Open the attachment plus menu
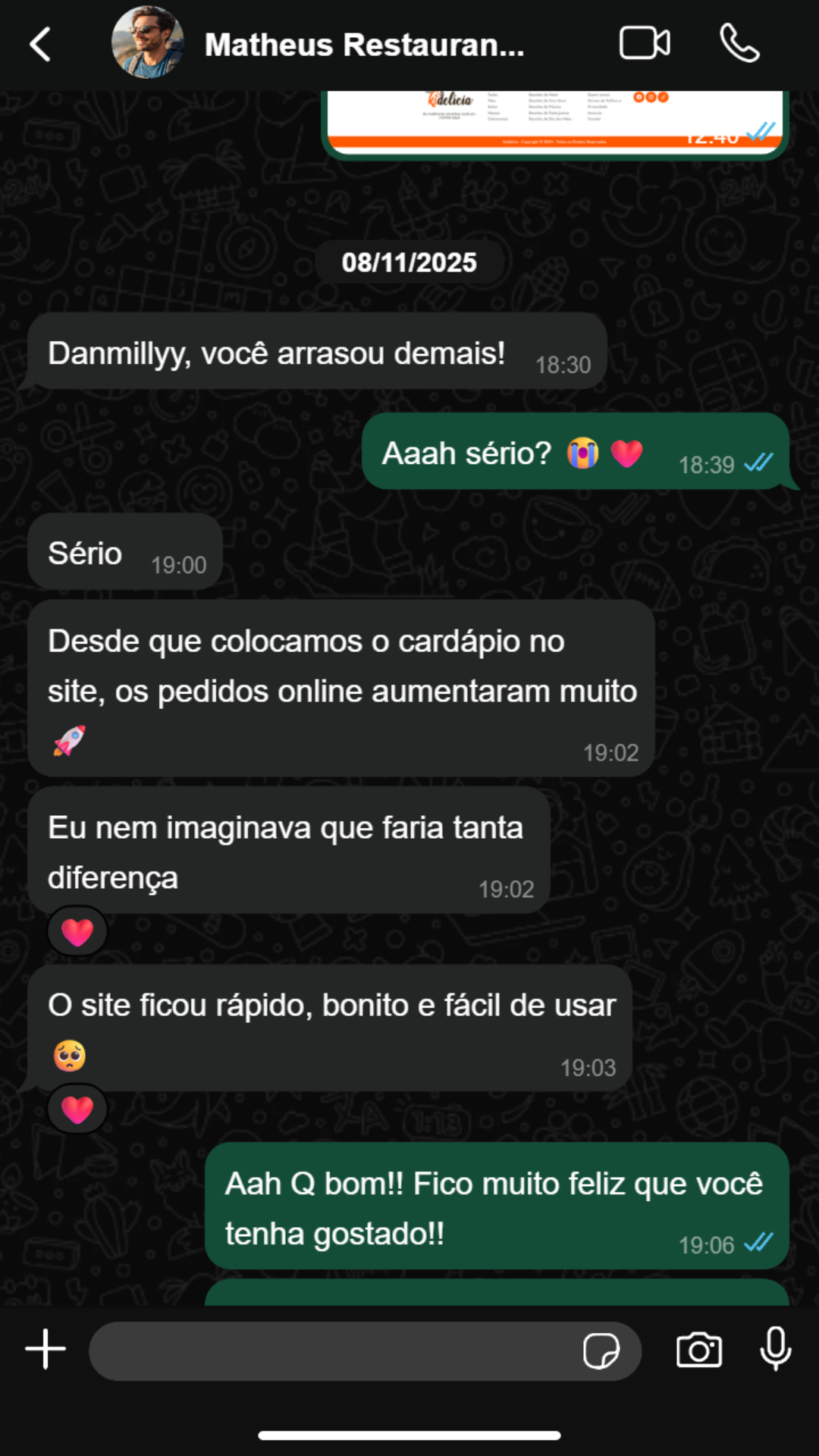Screen dimensions: 819x1456 tap(45, 1349)
